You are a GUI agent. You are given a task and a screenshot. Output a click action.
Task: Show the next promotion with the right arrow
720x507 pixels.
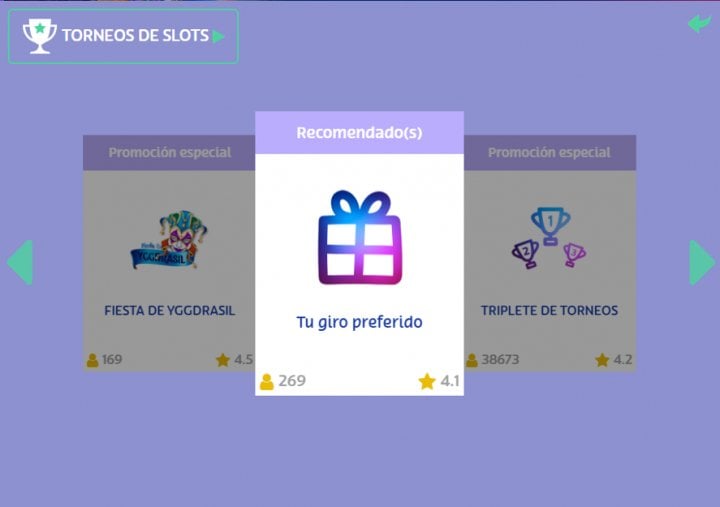(x=701, y=262)
